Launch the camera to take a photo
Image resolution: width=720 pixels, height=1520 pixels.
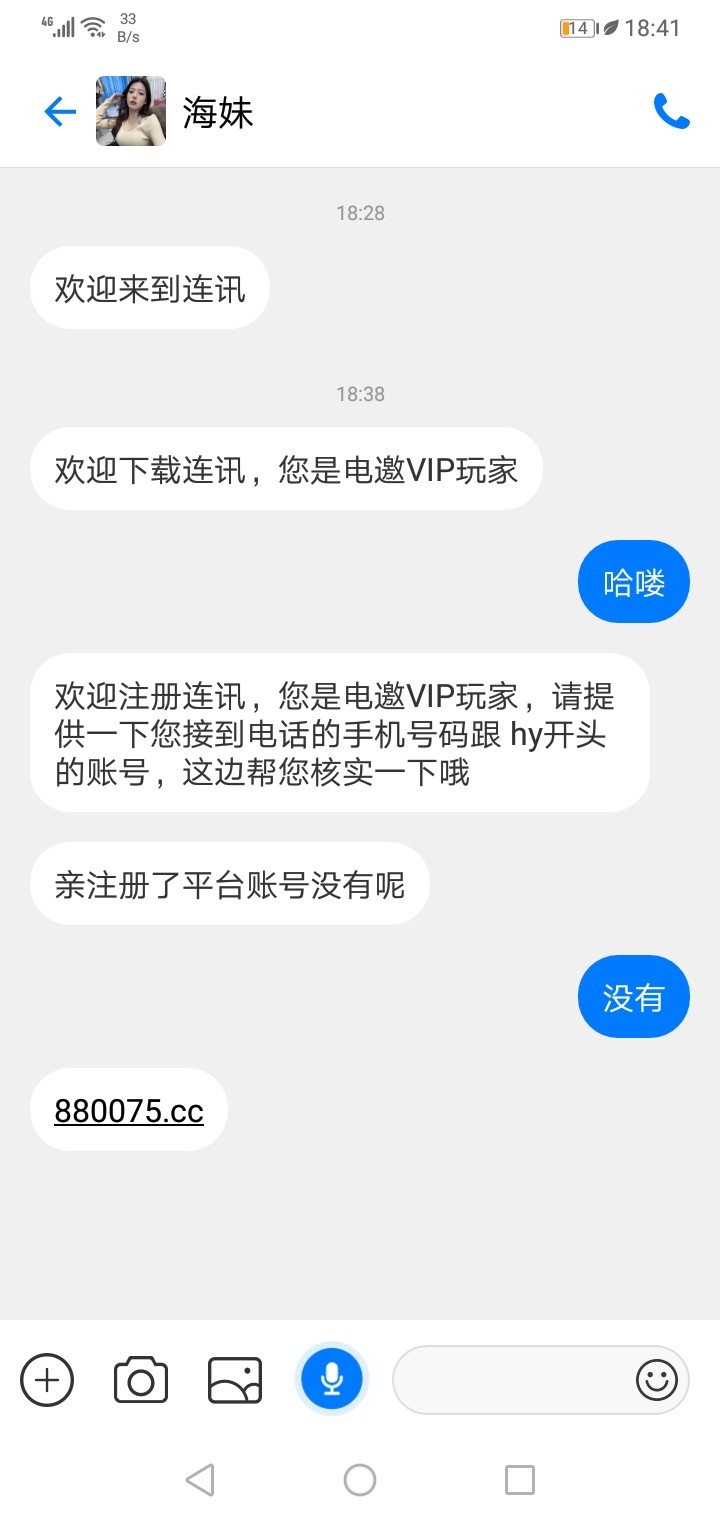coord(141,1380)
